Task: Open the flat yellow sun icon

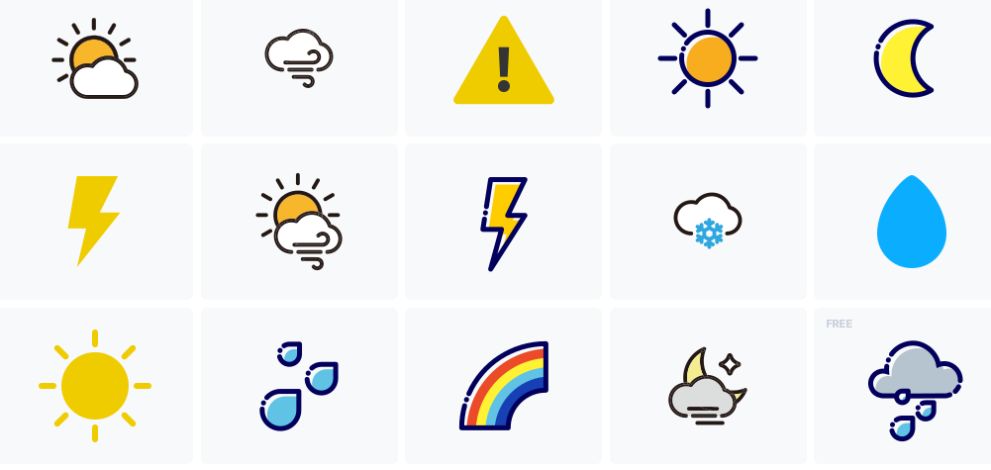Action: [x=95, y=385]
